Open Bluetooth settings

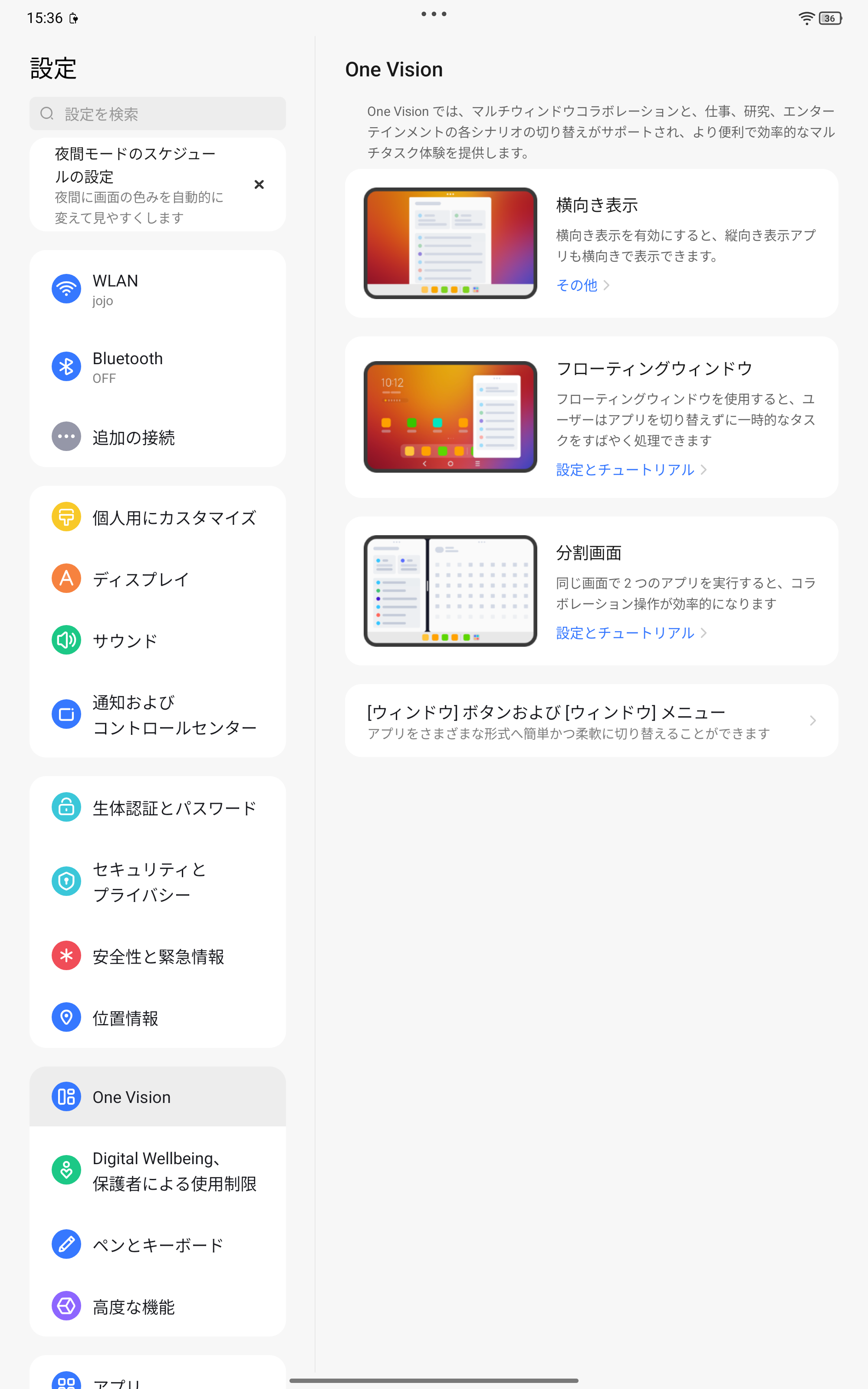[157, 367]
